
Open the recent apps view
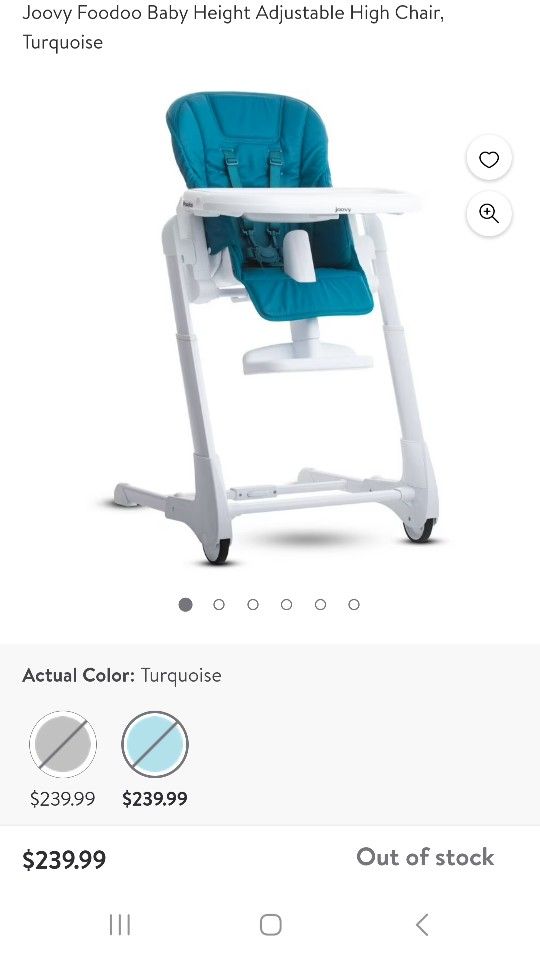pos(119,924)
